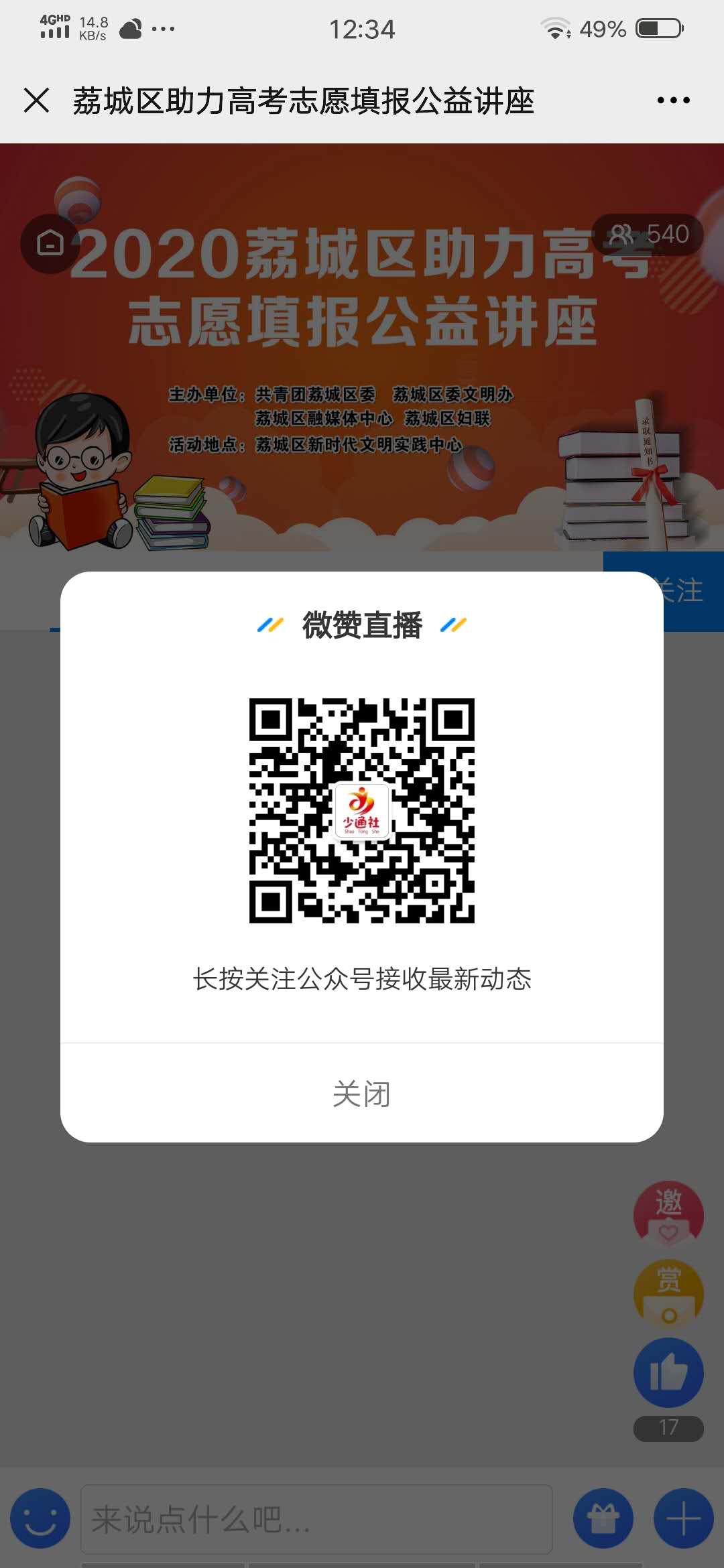Viewport: 724px width, 1568px height.
Task: Open the emoji smiley picker
Action: point(40,1518)
